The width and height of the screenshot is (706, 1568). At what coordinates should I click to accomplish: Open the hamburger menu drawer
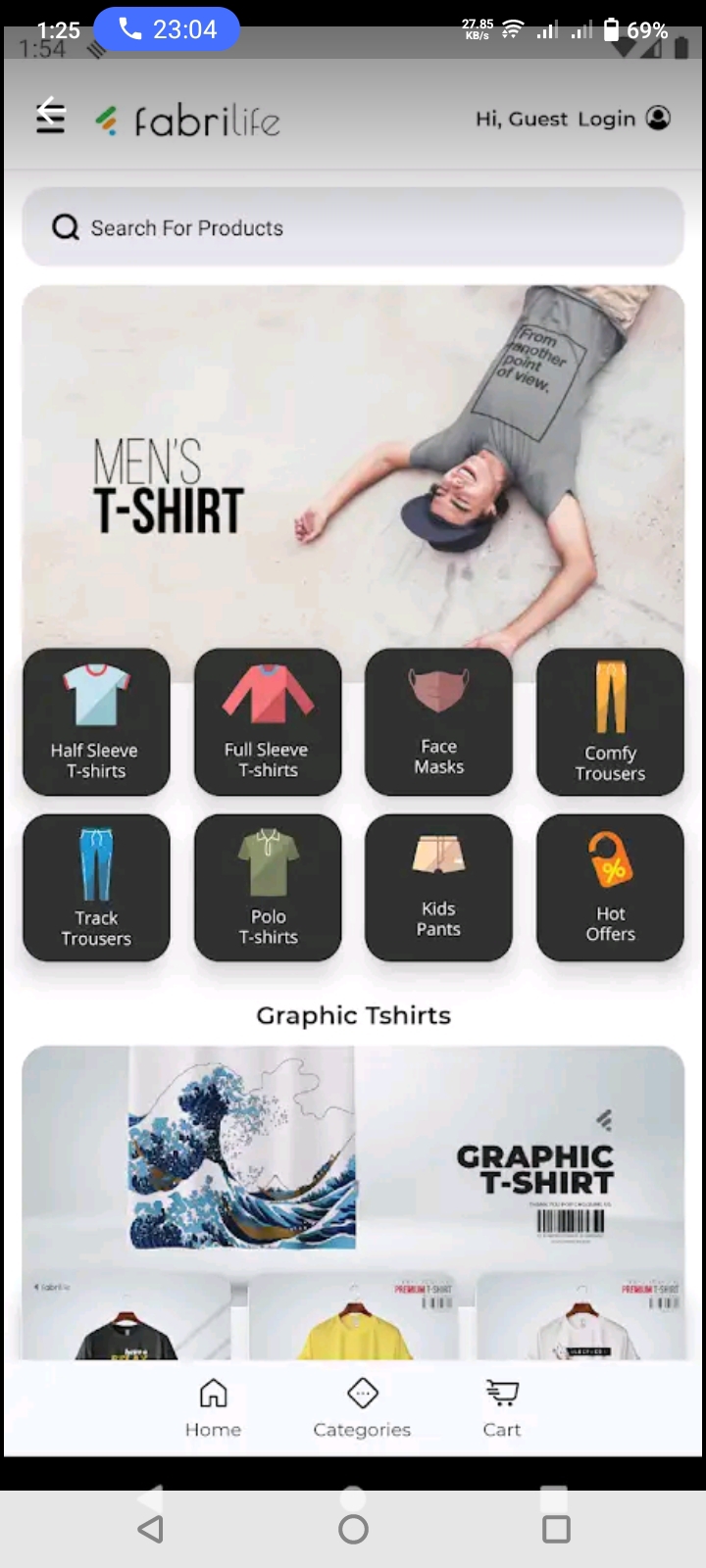coord(50,118)
